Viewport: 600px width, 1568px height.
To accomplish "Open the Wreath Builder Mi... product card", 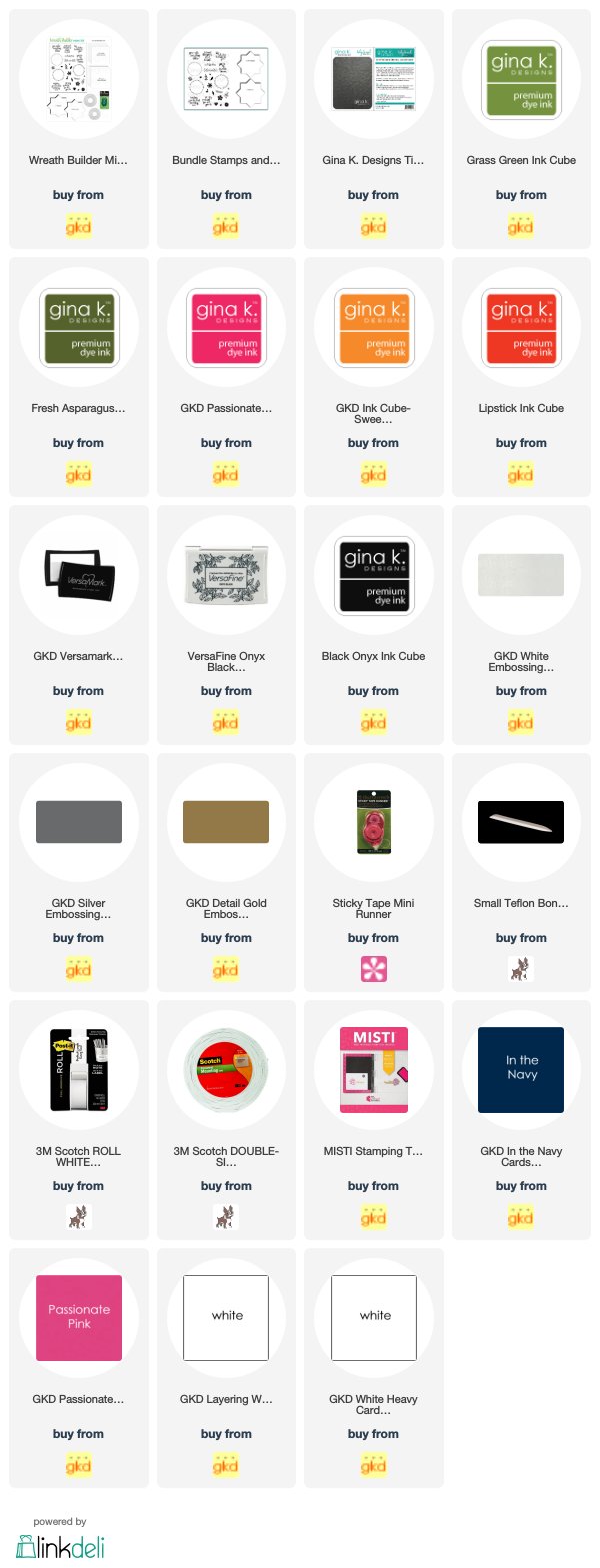I will click(78, 80).
